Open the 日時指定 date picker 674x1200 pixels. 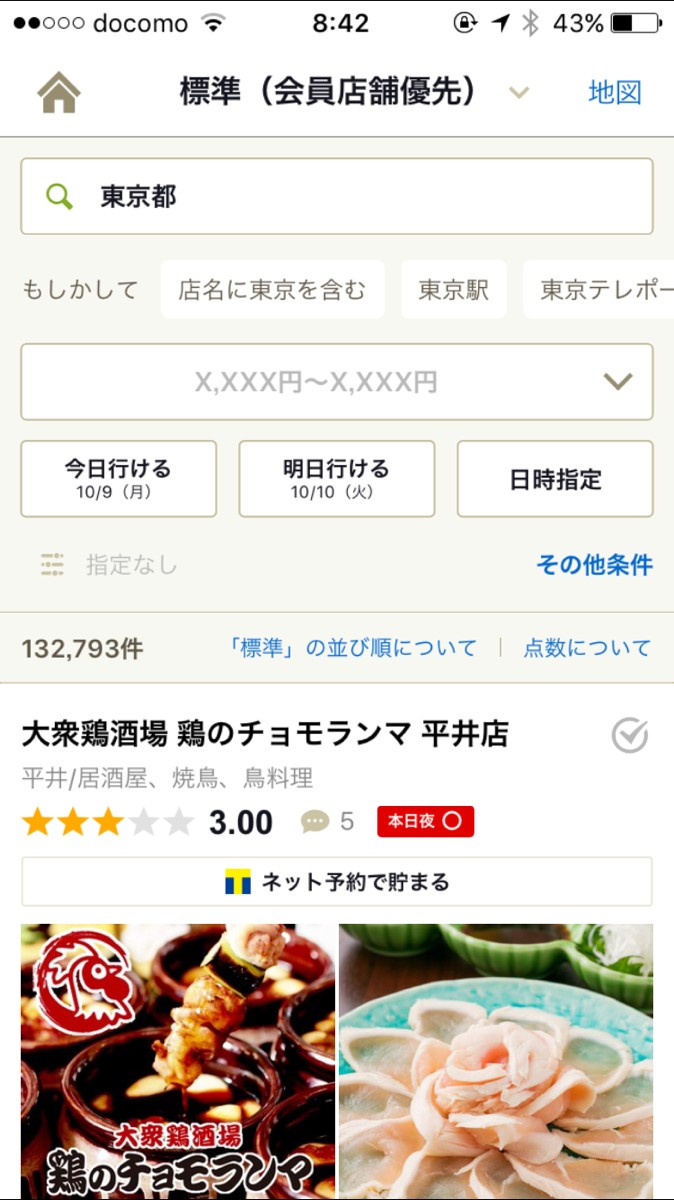(x=555, y=479)
